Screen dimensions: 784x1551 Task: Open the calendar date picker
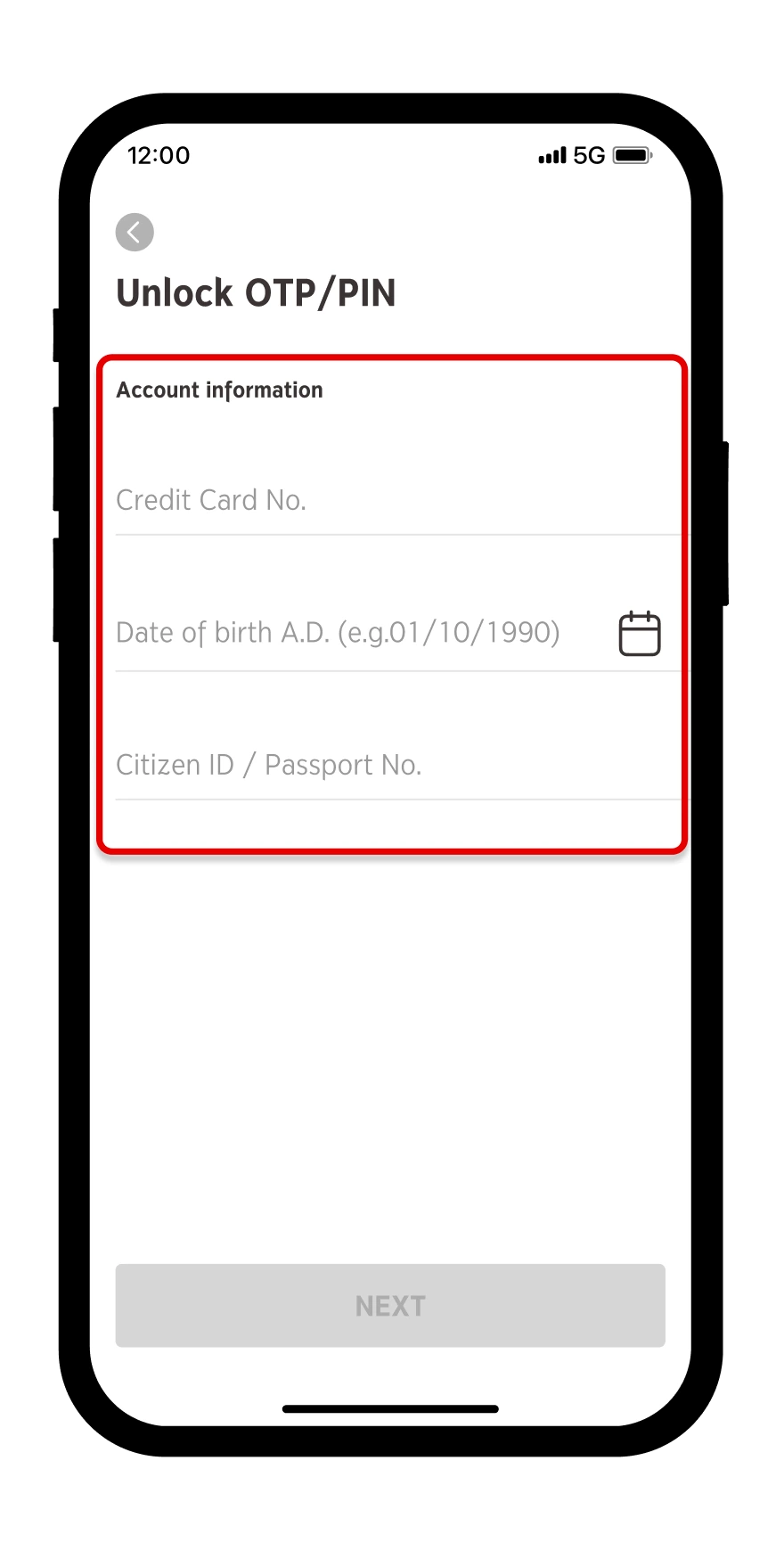[640, 634]
